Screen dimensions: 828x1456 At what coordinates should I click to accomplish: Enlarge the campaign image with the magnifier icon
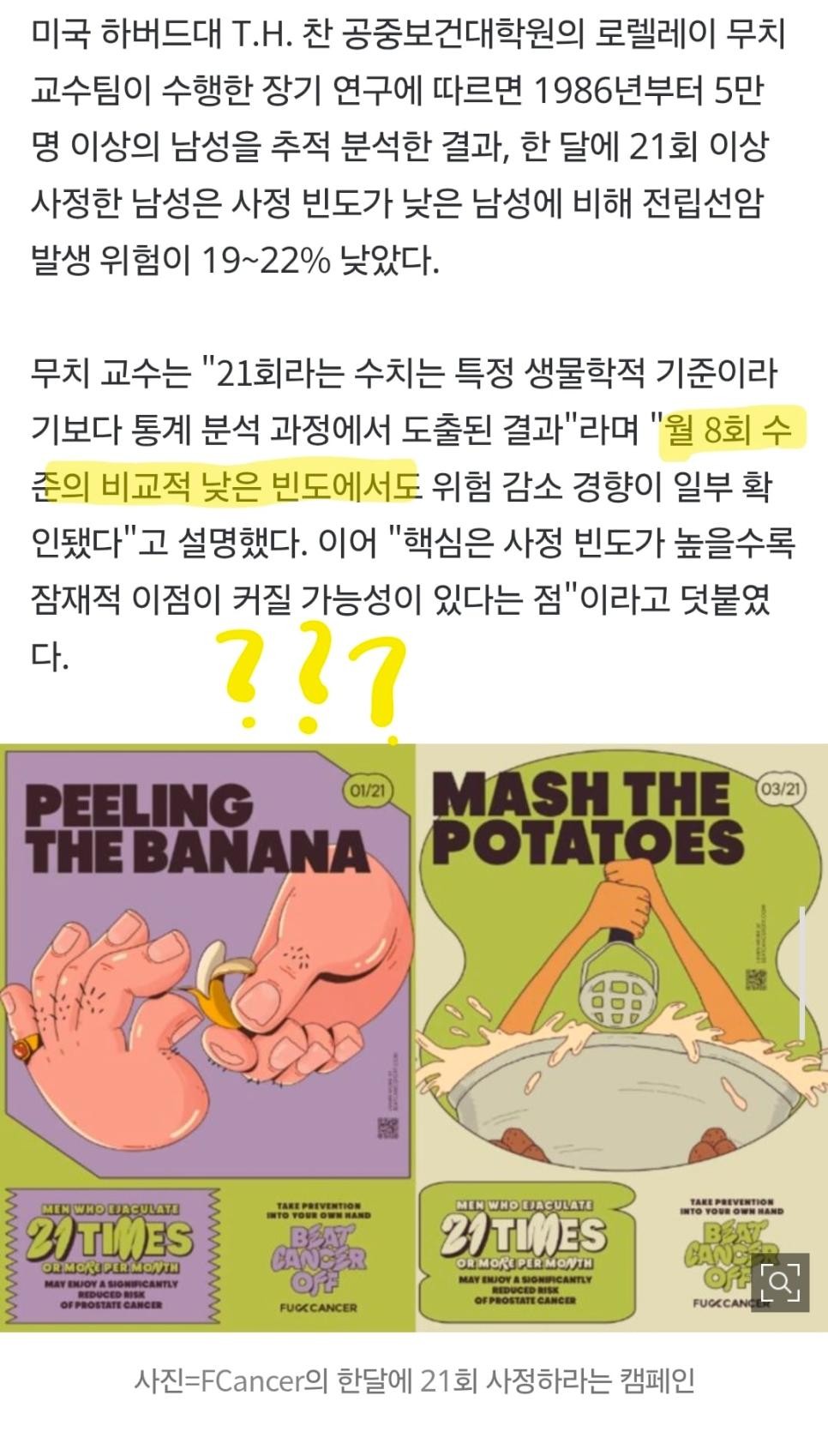pyautogui.click(x=780, y=1283)
